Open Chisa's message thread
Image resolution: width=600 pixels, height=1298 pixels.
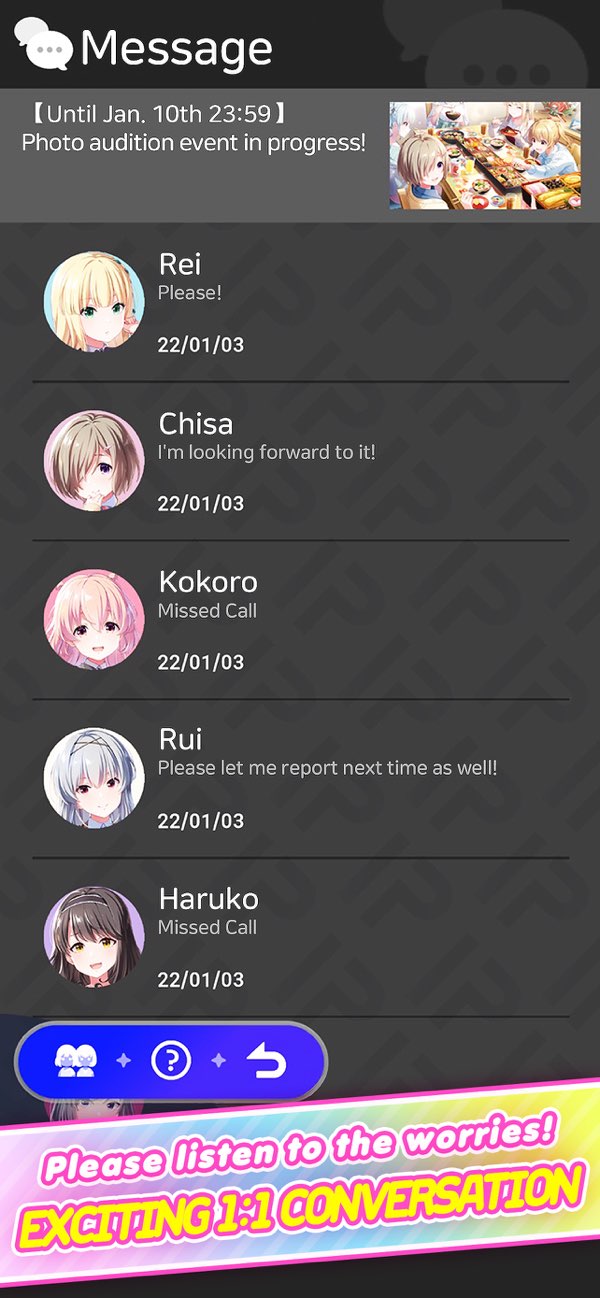tap(300, 461)
